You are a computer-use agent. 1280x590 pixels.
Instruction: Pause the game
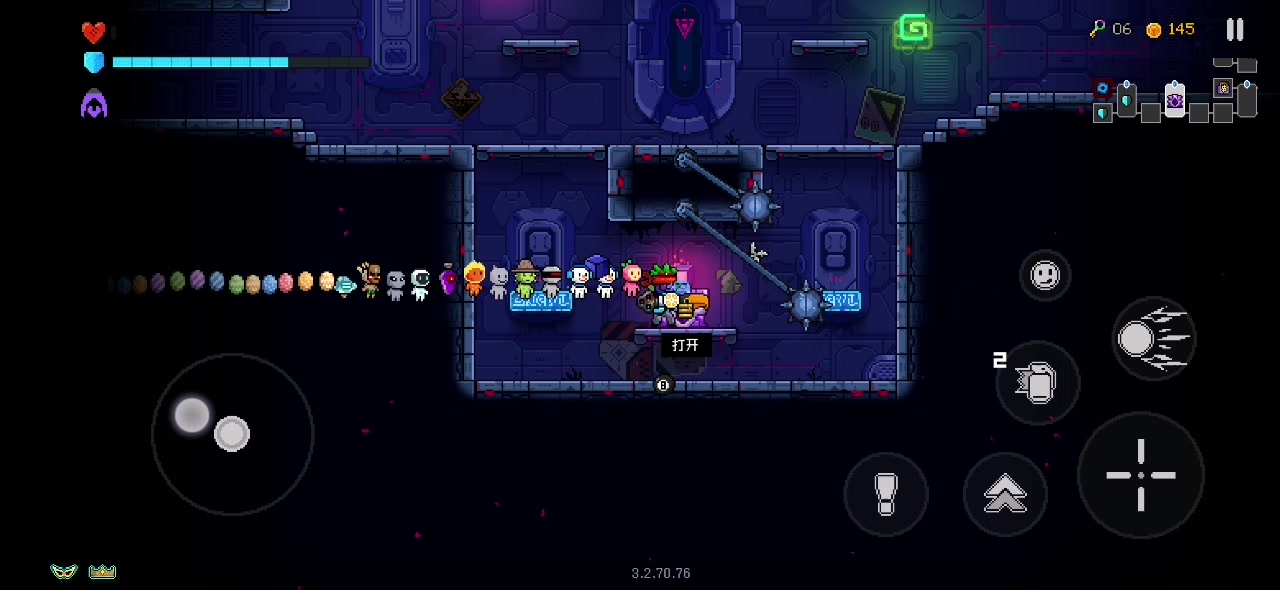[x=1235, y=30]
